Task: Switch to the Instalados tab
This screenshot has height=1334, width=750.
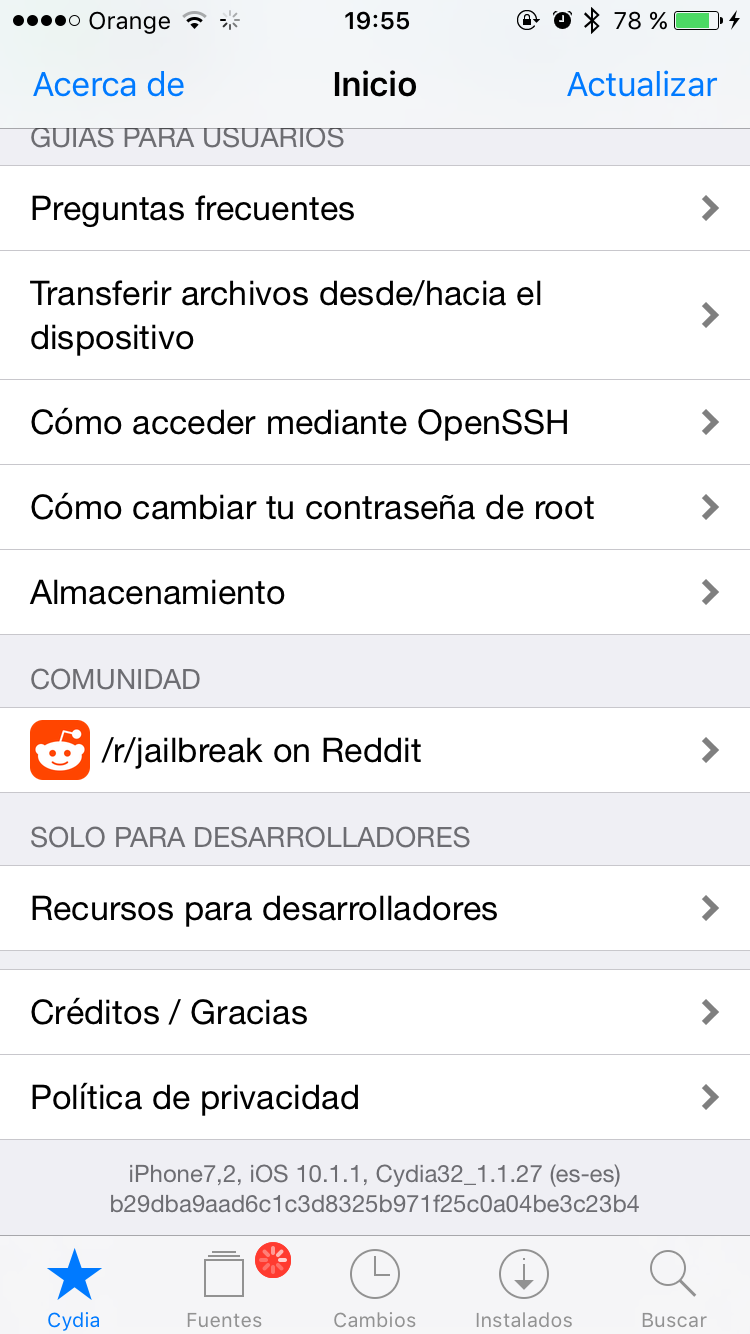Action: click(524, 1287)
